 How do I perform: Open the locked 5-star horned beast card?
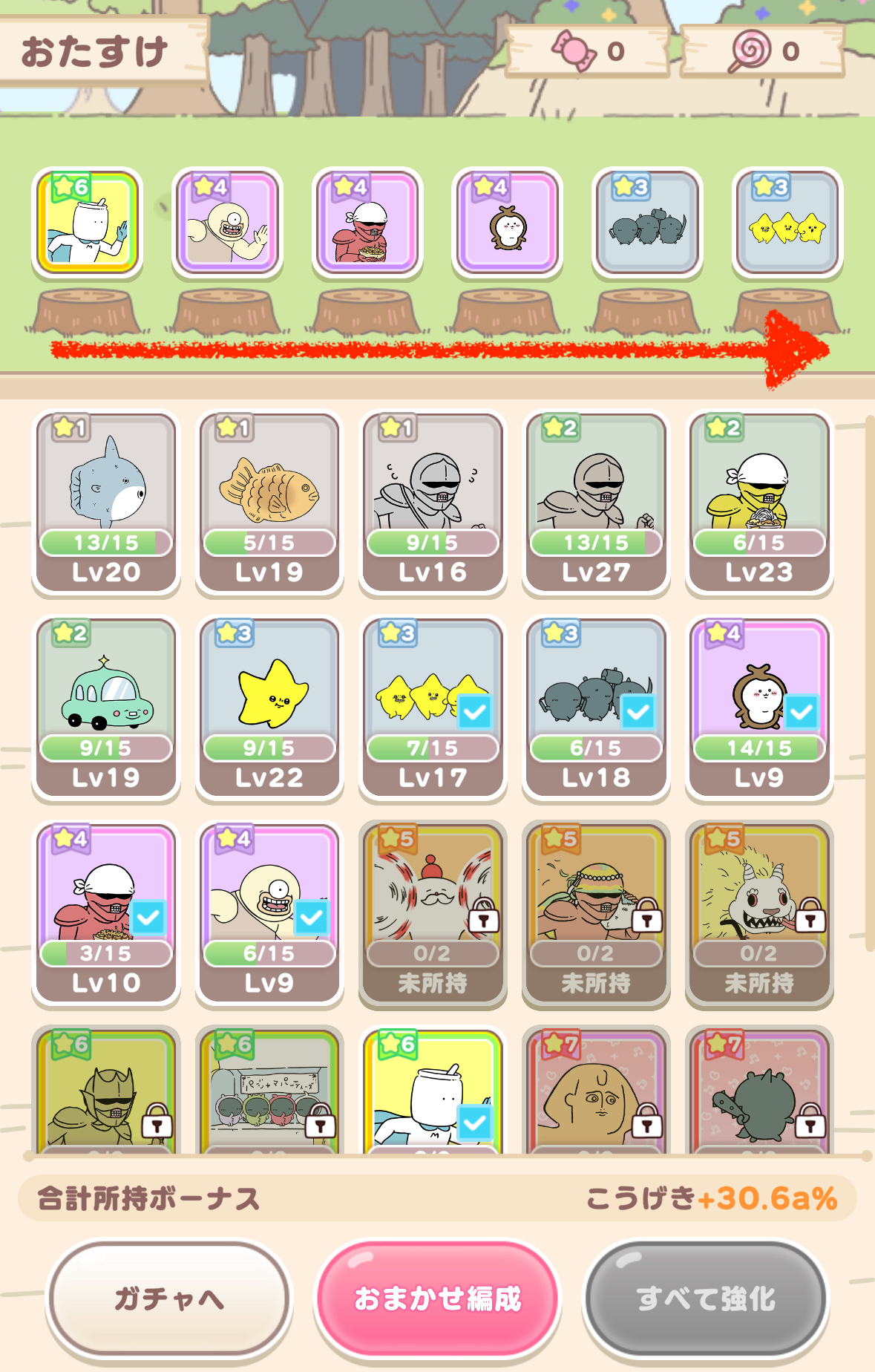[x=758, y=913]
